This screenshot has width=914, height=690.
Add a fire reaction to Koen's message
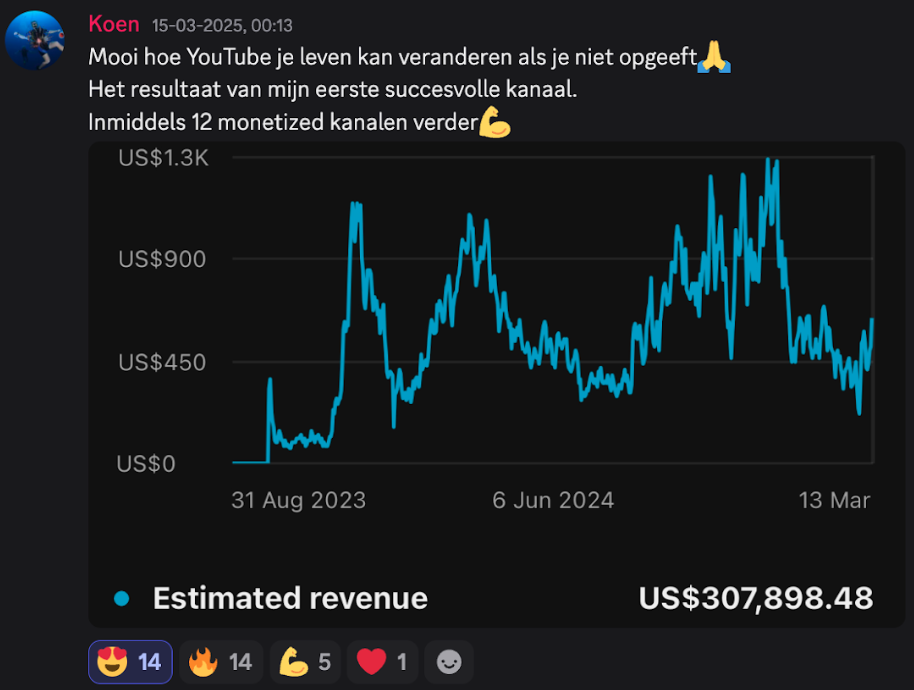[221, 662]
